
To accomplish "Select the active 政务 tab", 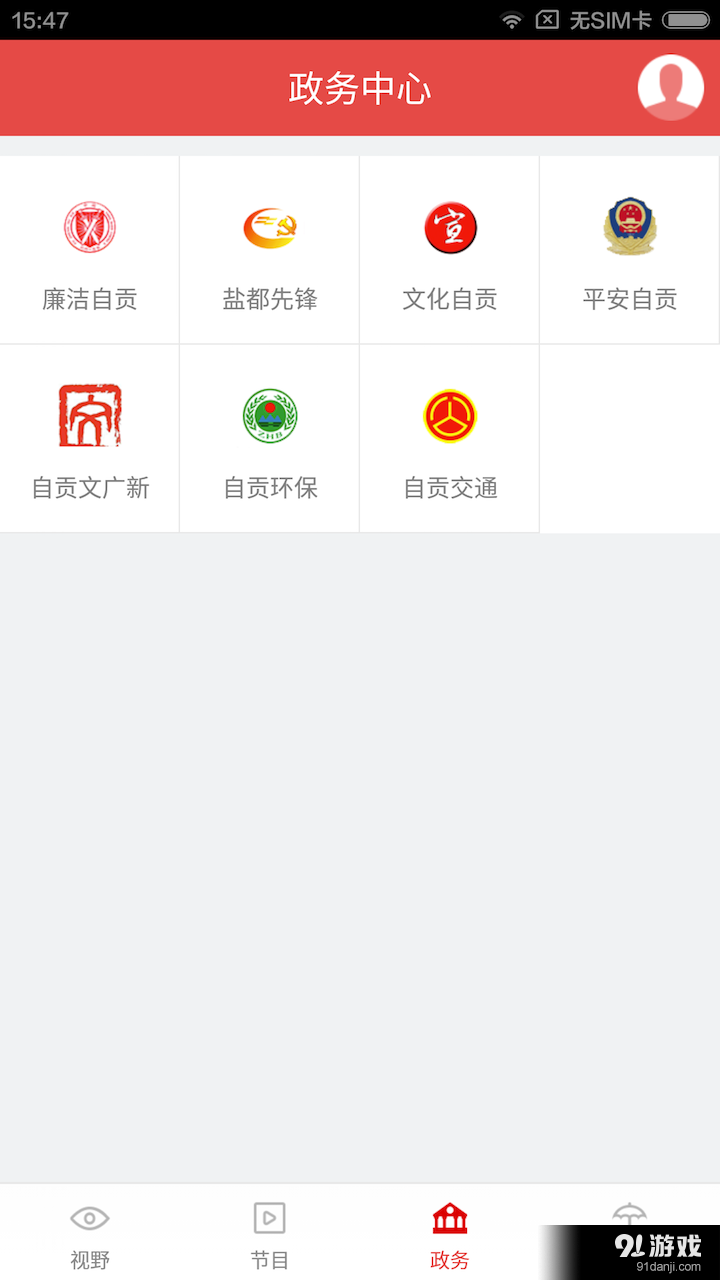I will 450,1232.
